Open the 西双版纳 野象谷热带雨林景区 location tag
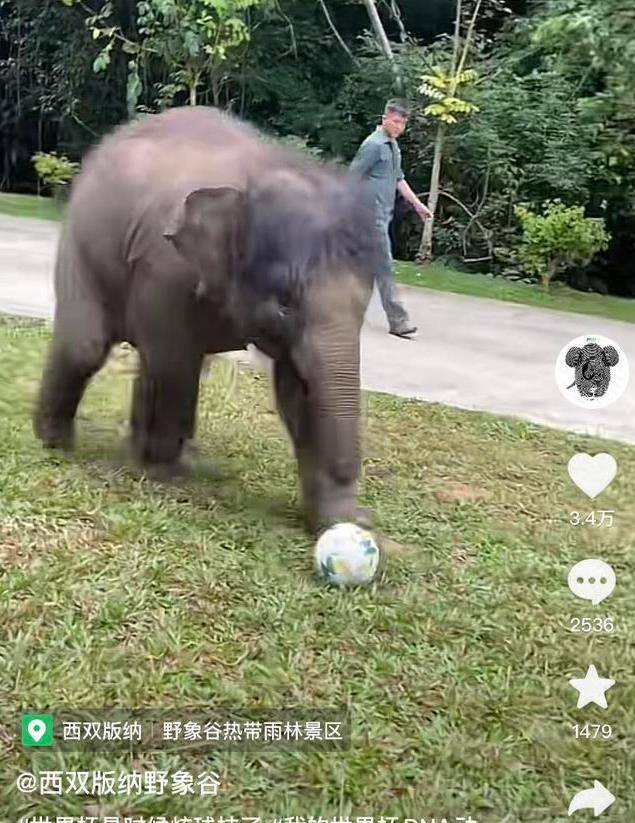Viewport: 635px width, 823px height. tap(184, 731)
